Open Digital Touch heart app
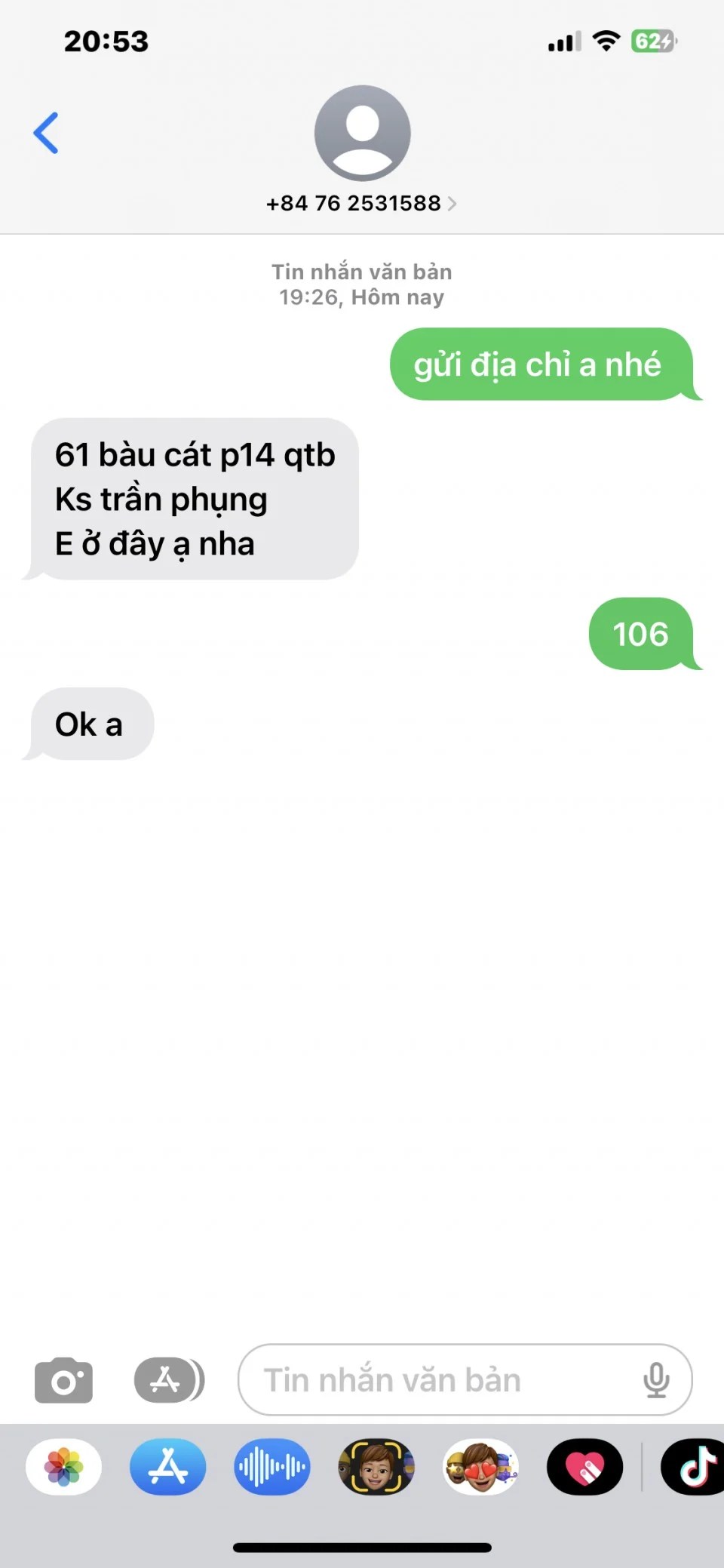This screenshot has height=1568, width=724. pos(584,1467)
